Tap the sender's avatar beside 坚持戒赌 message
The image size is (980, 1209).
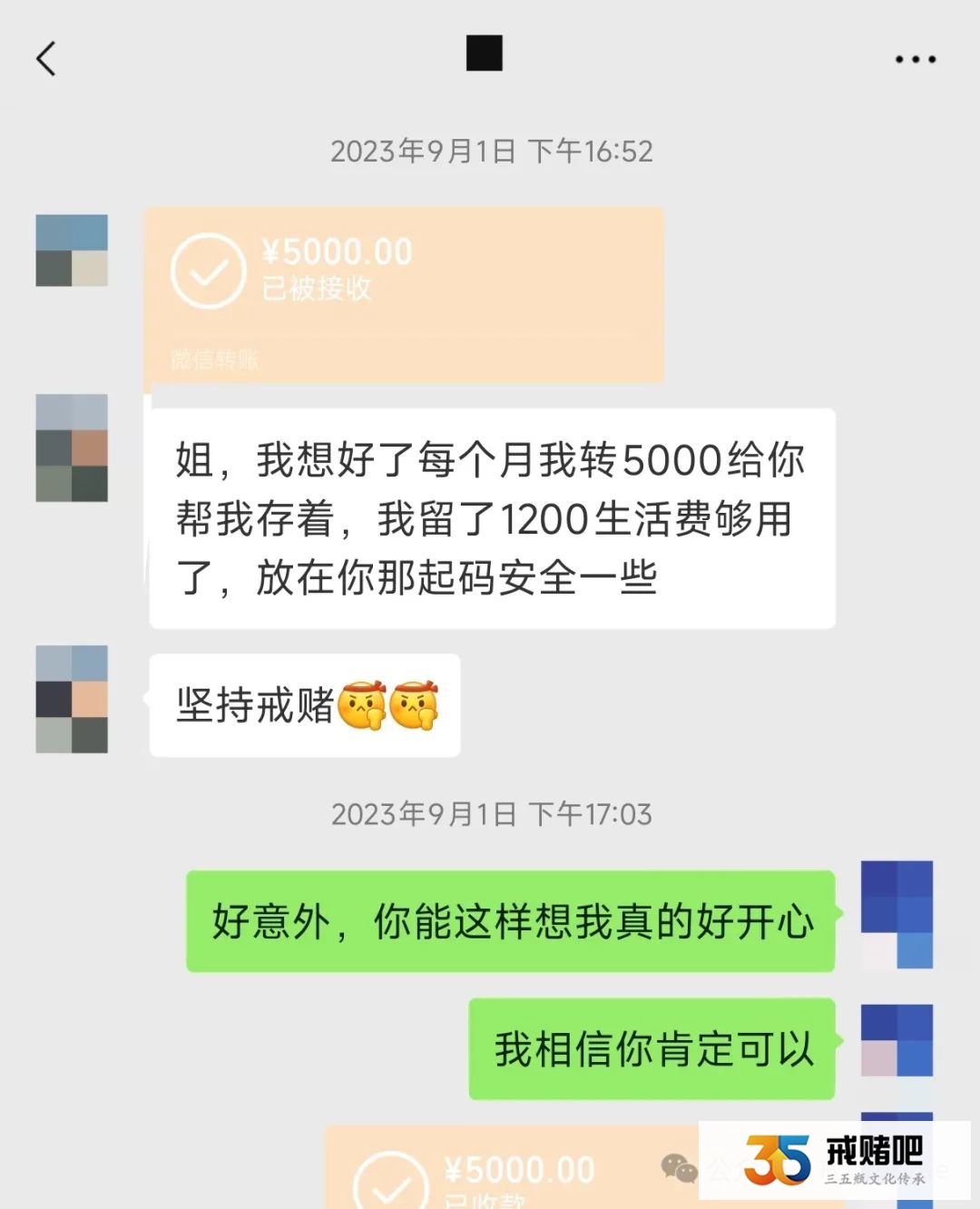pos(72,699)
